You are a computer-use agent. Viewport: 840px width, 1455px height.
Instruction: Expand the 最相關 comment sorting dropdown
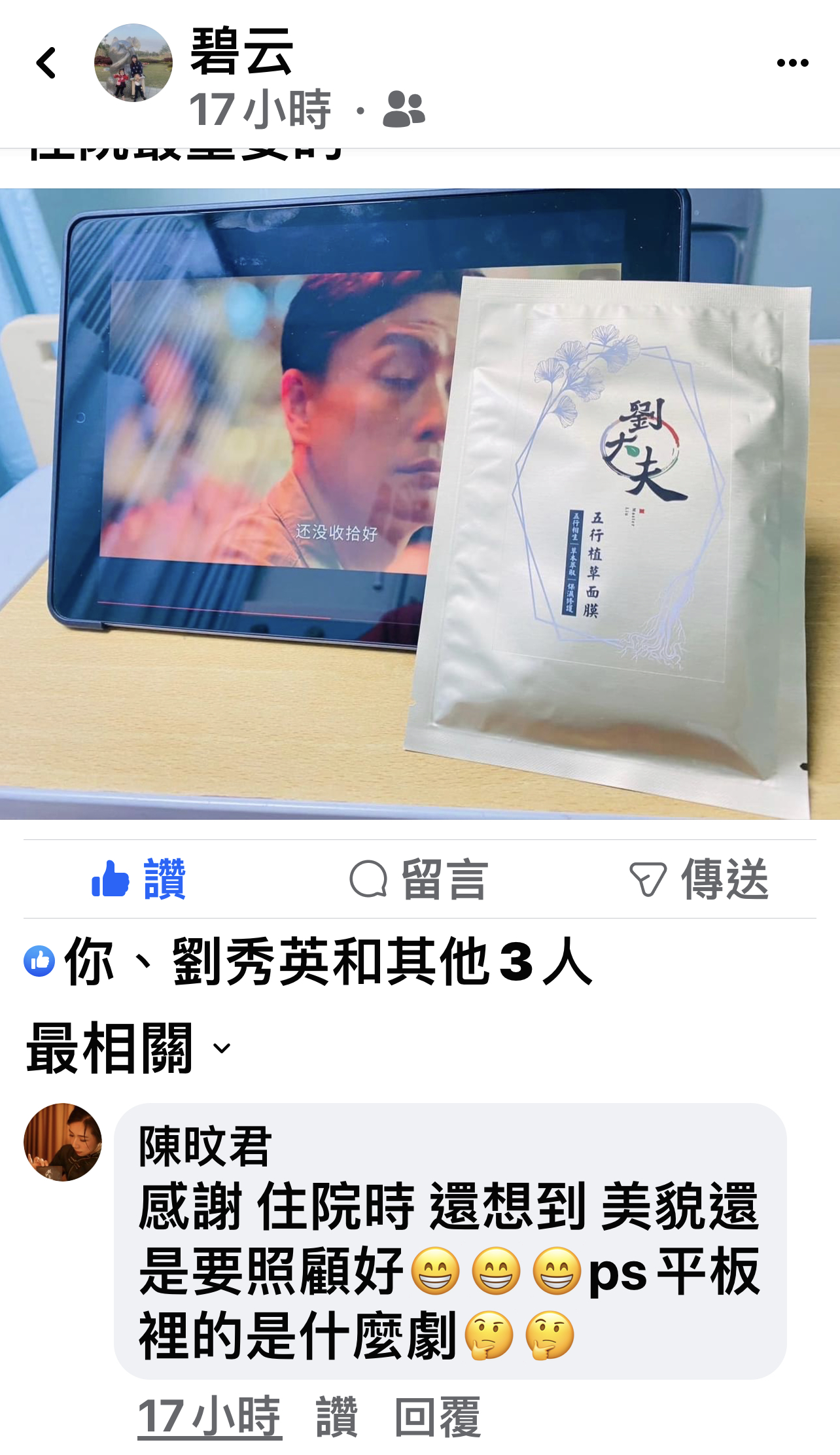tap(128, 1048)
